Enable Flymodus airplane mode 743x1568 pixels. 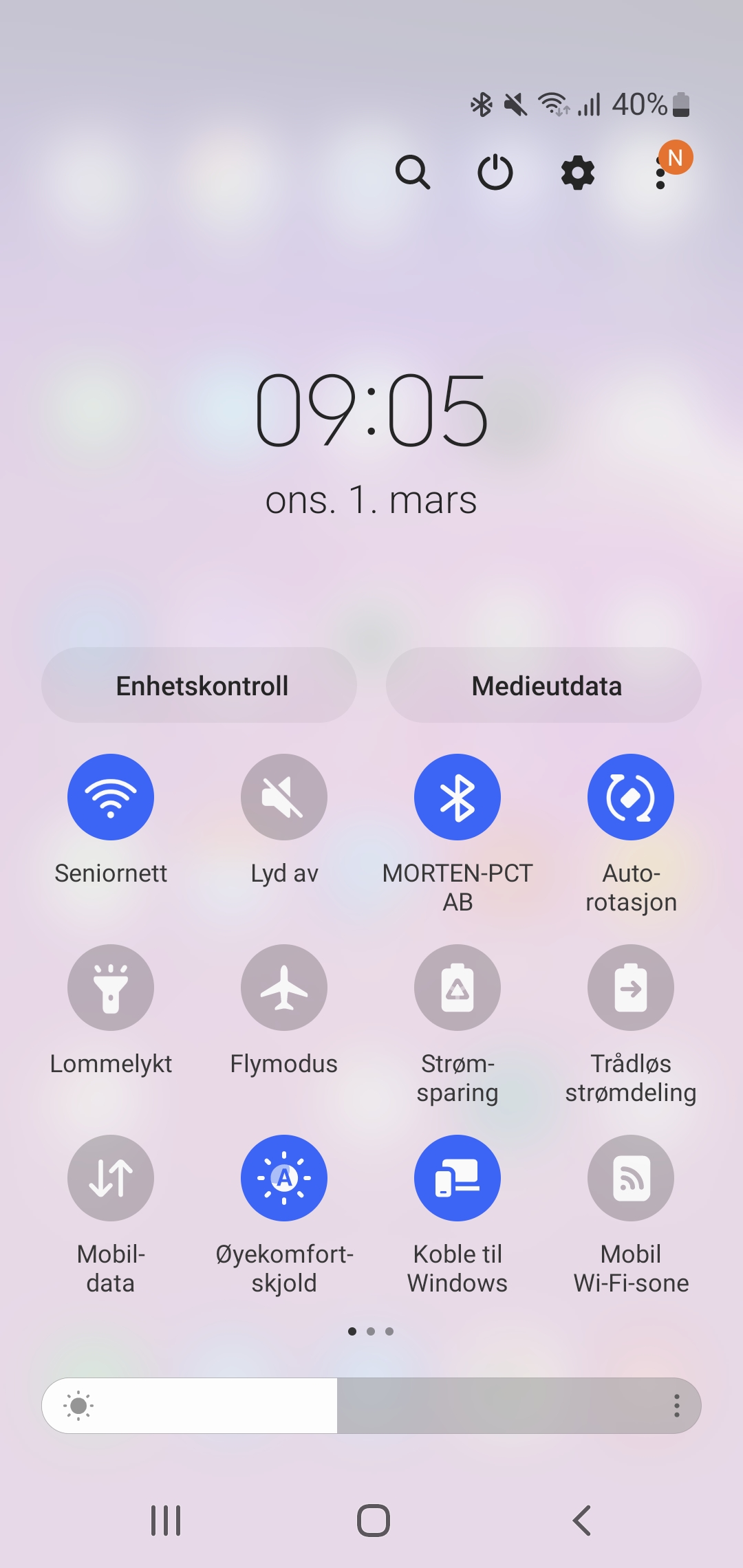(x=284, y=988)
